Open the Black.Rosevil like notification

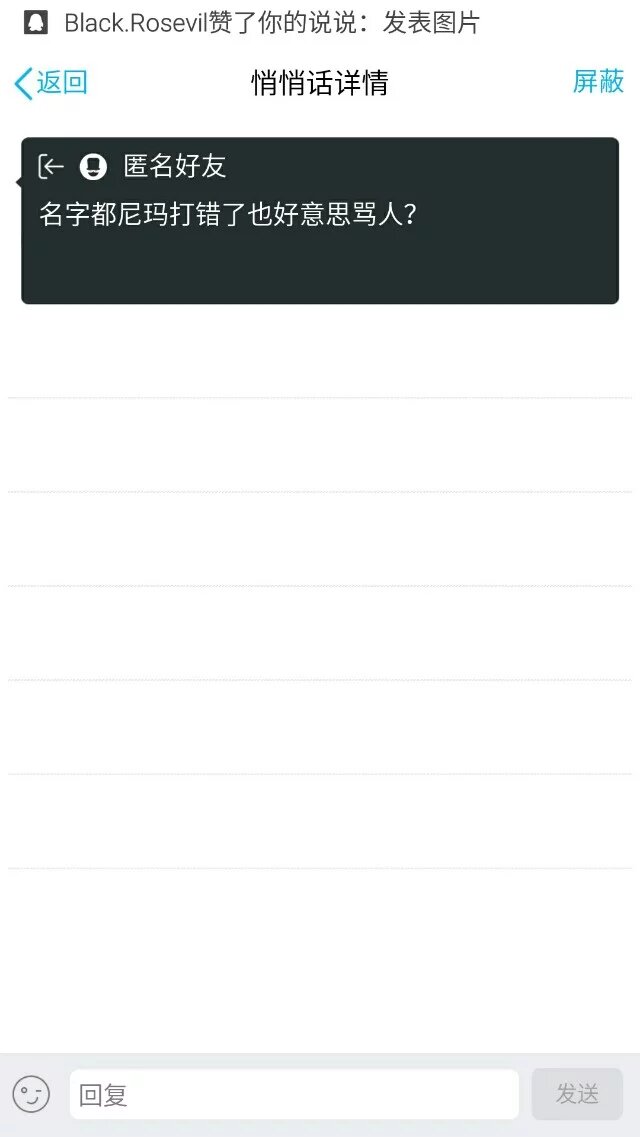click(270, 23)
